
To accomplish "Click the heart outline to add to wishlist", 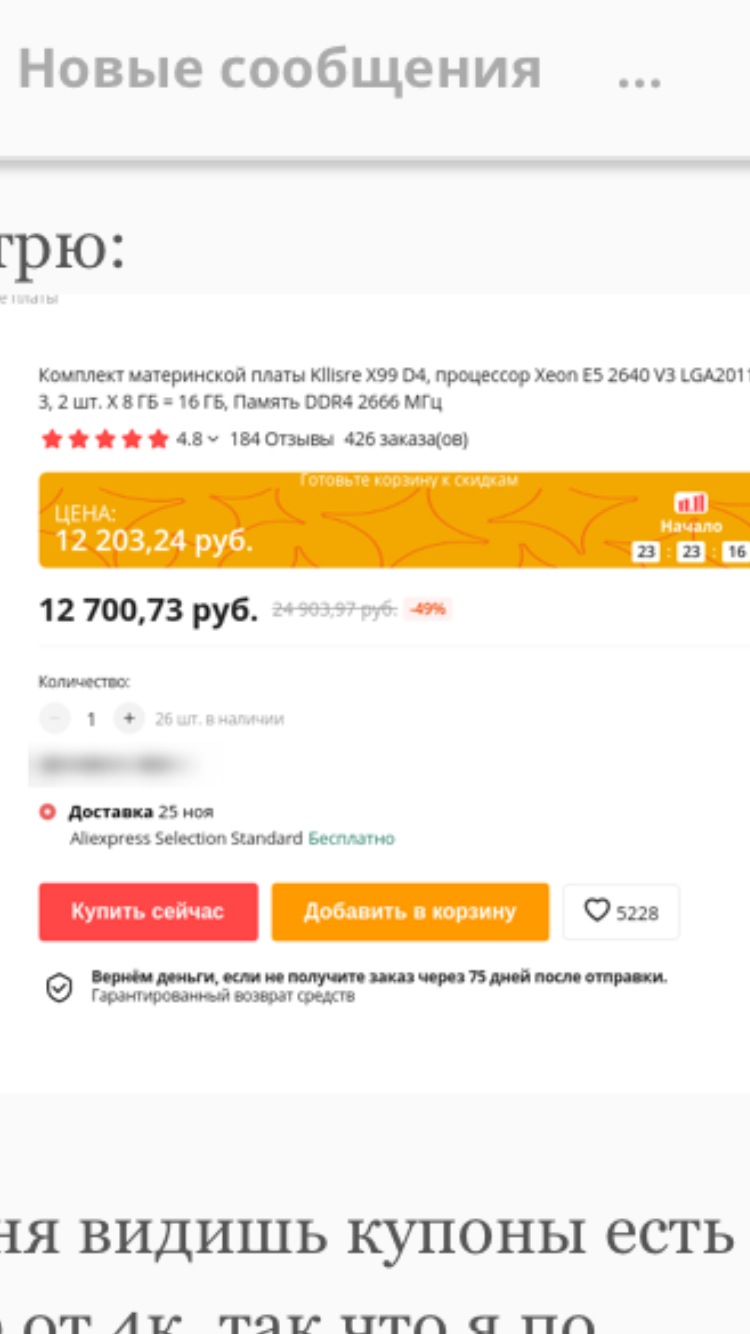I will 598,911.
